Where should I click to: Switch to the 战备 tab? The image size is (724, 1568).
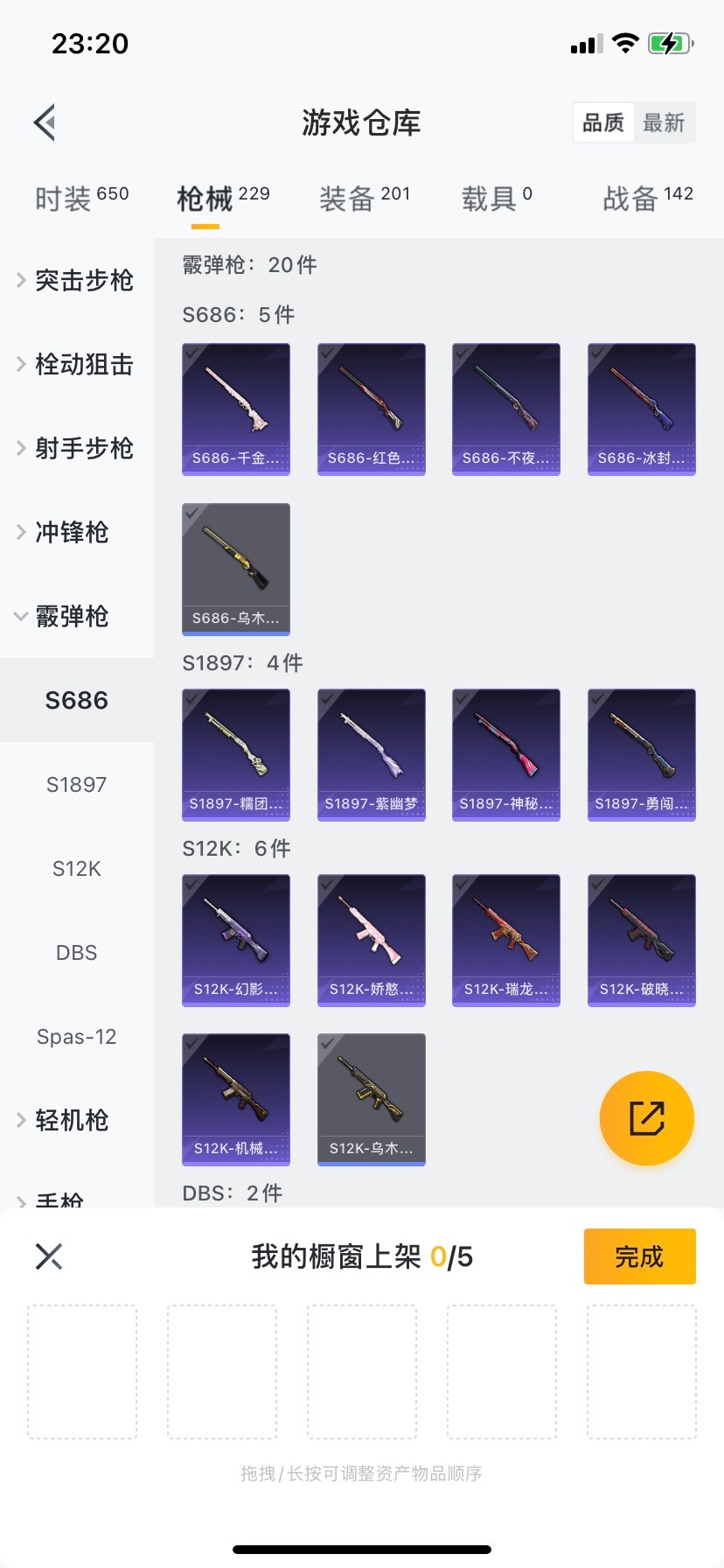[647, 198]
